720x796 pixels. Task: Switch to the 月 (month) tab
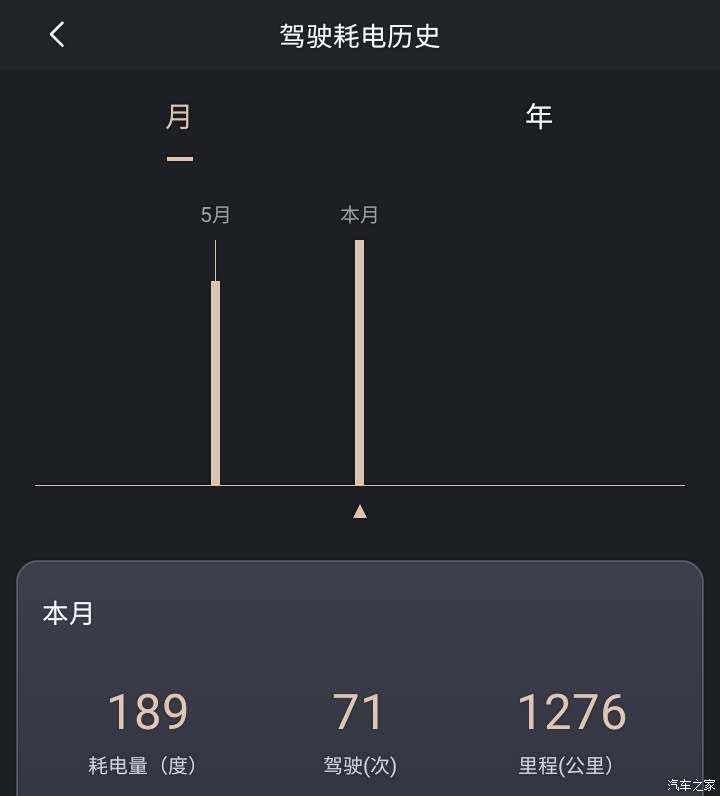179,118
